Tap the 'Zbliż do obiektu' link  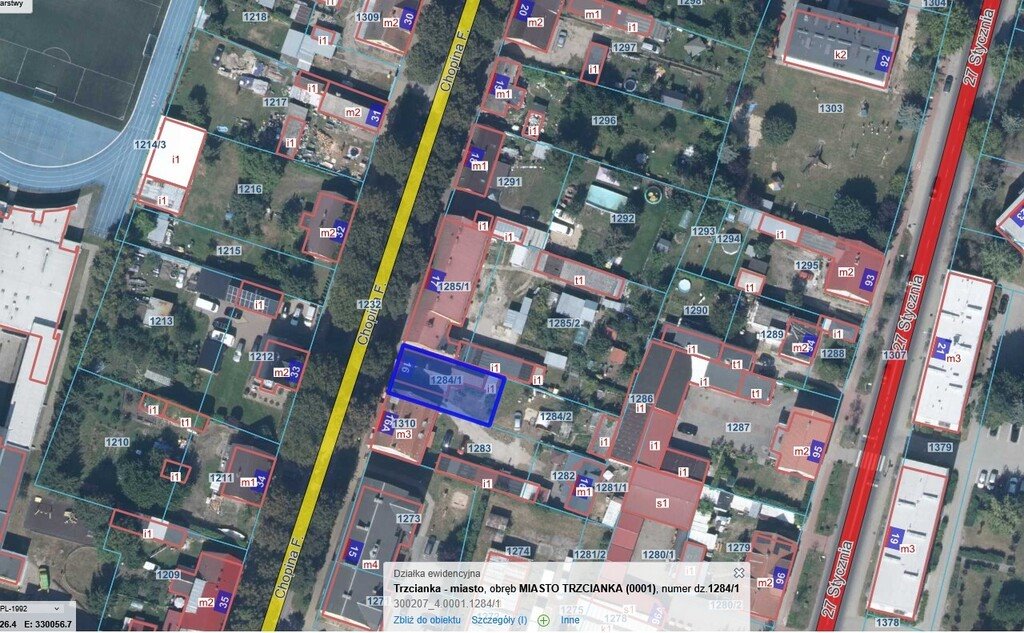[x=426, y=620]
